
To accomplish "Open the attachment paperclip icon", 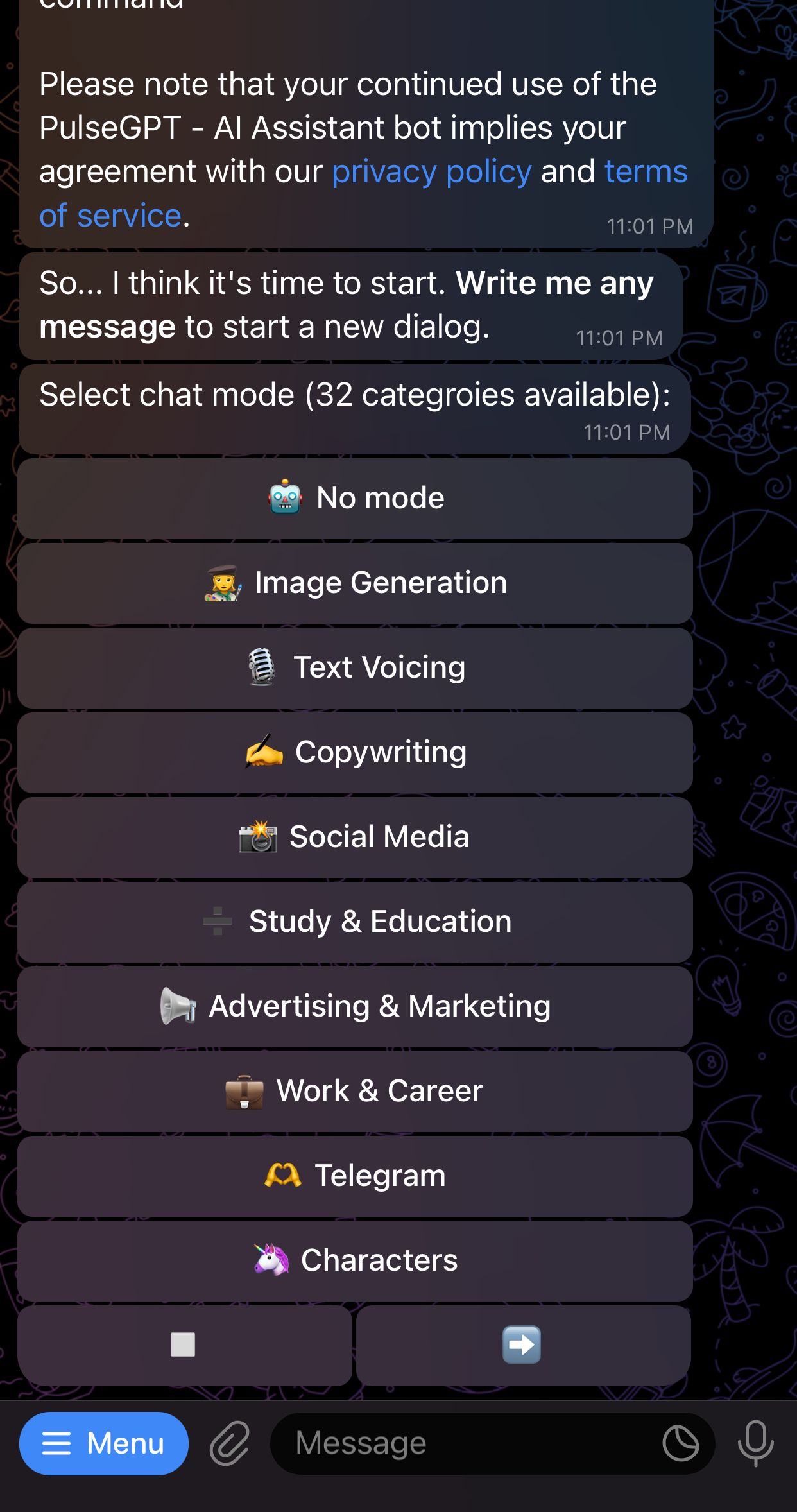I will (230, 1443).
